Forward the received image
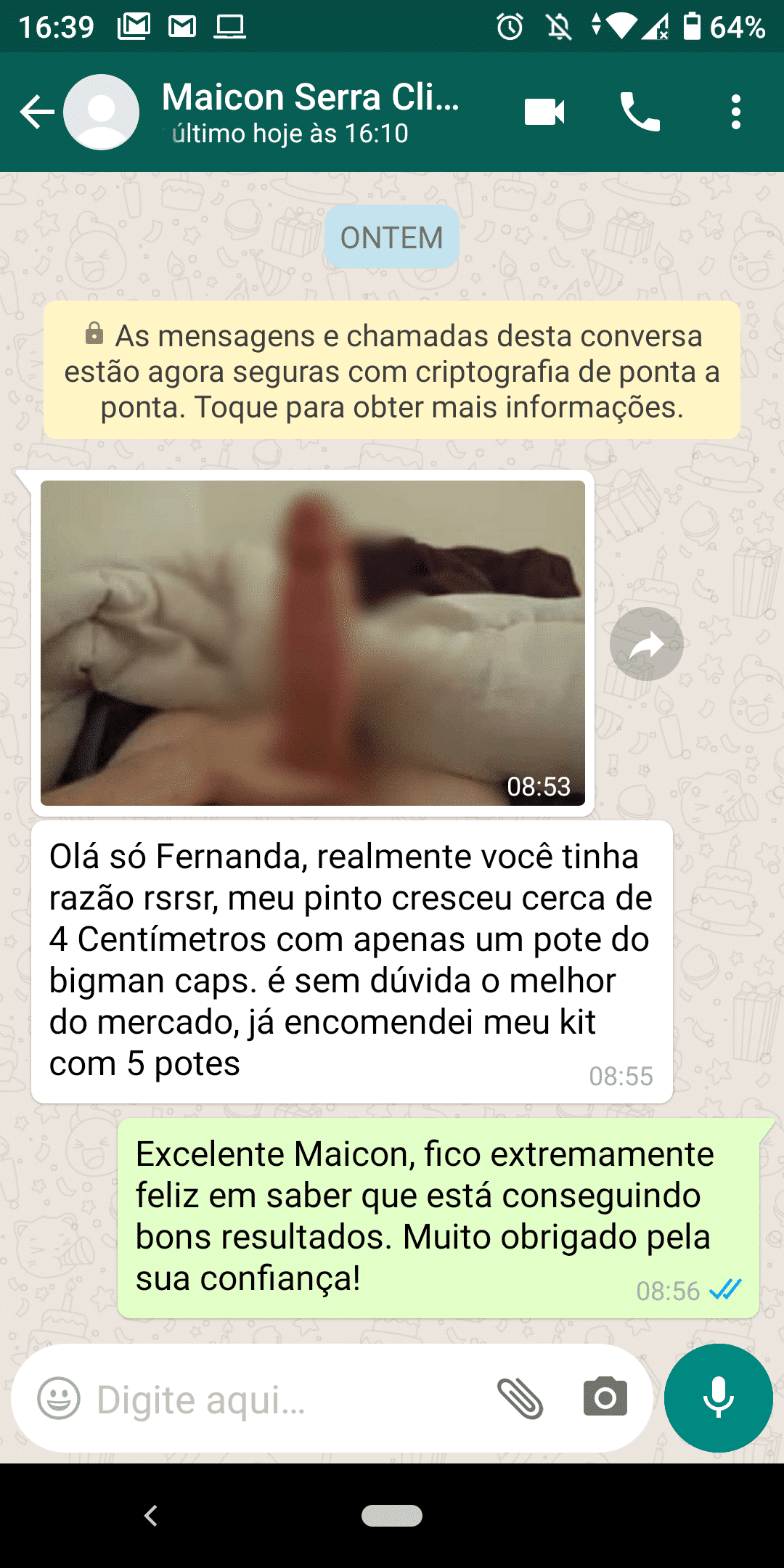 [646, 644]
